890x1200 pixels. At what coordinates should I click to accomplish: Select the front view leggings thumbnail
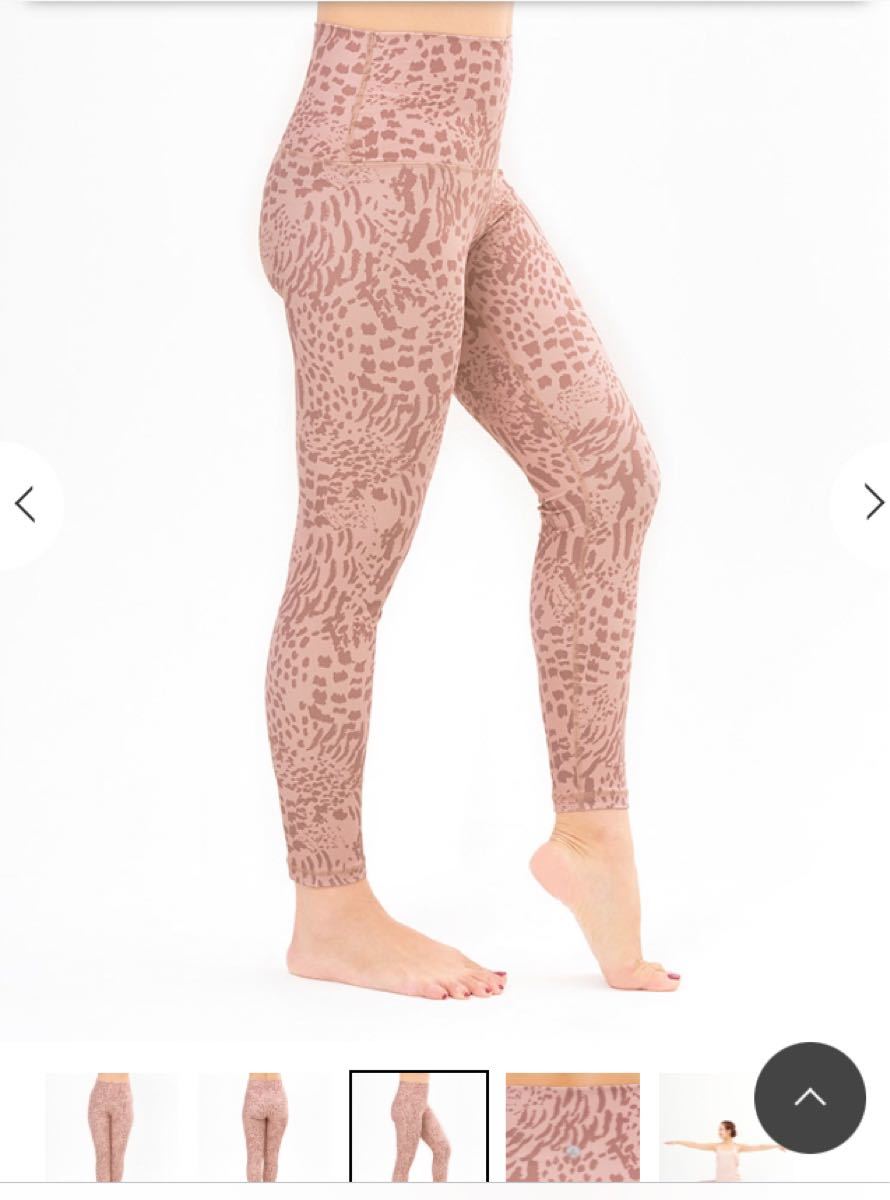[x=112, y=1127]
